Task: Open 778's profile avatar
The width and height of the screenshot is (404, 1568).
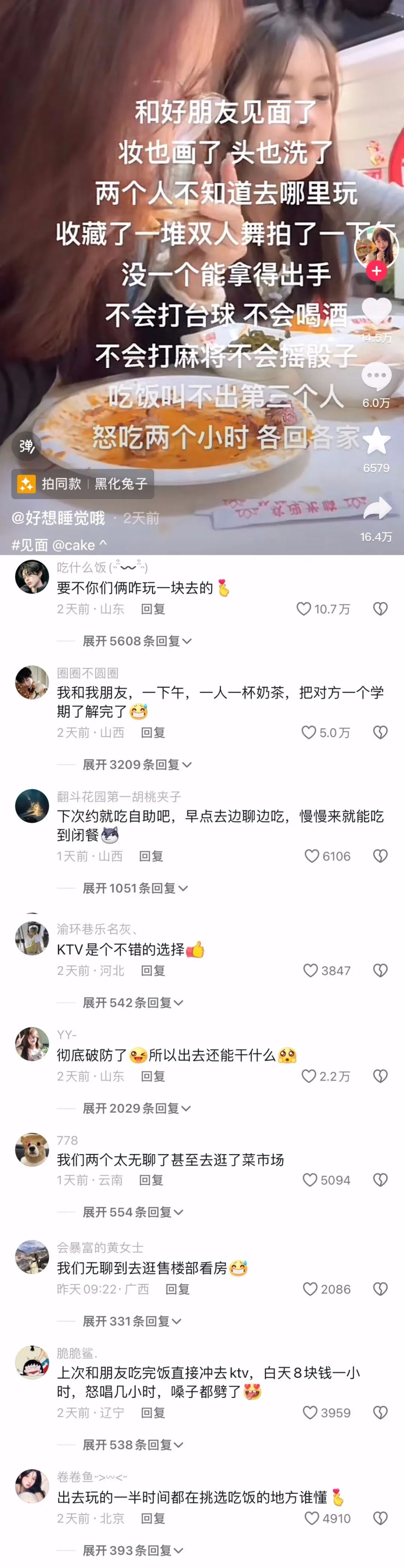Action: 32,1150
